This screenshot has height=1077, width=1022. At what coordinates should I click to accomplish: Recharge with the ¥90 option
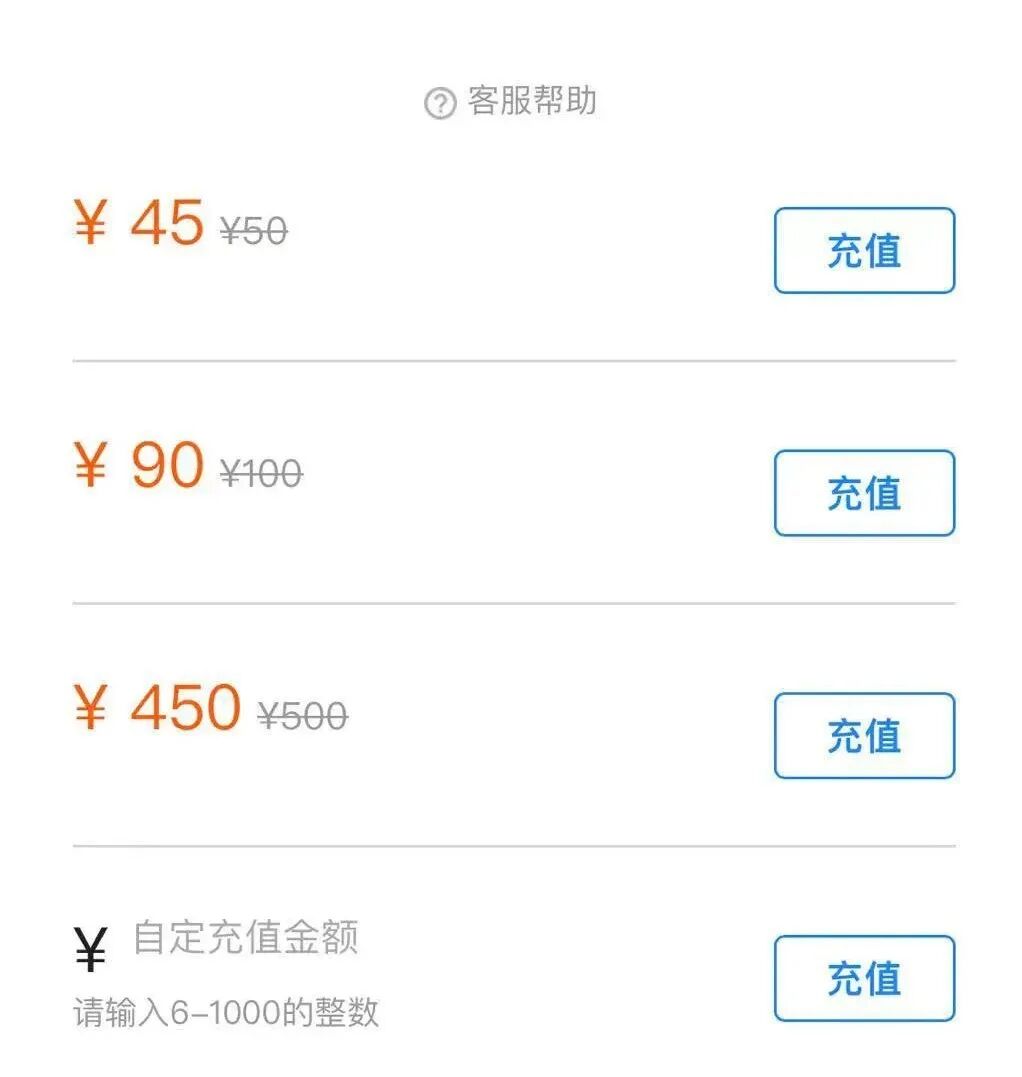tap(864, 493)
